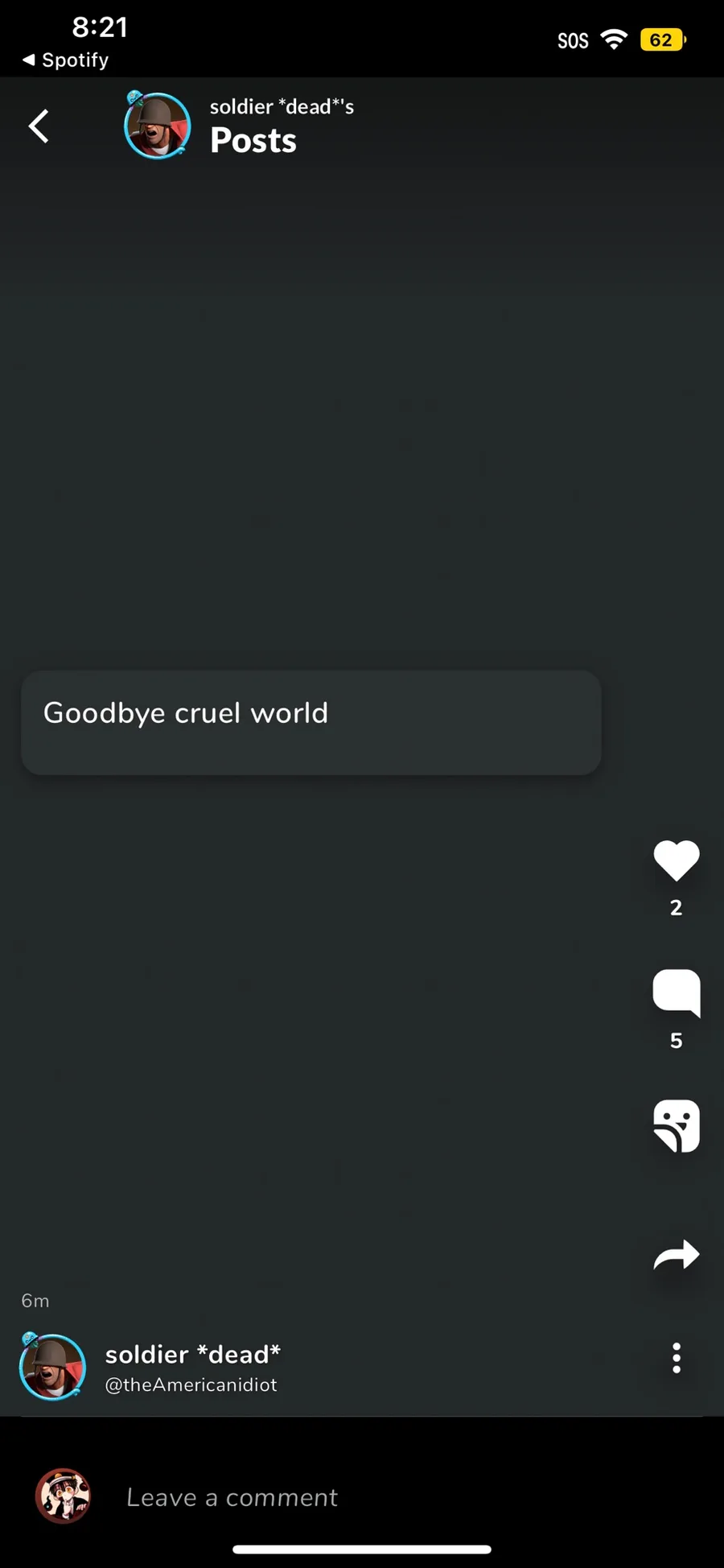
Task: Like the post with the heart icon
Action: click(x=677, y=860)
